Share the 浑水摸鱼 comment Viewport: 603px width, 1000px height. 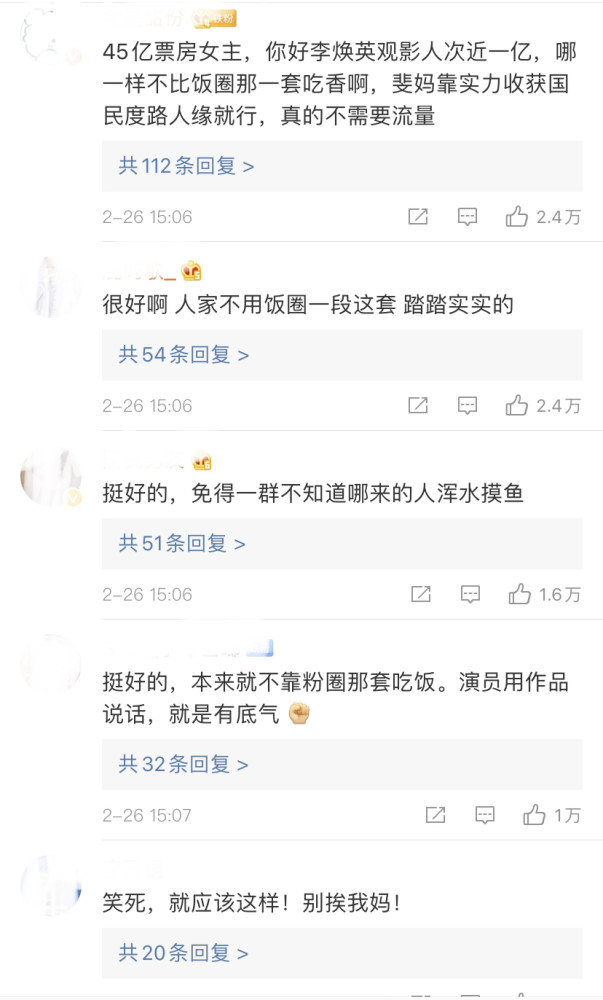(x=421, y=595)
